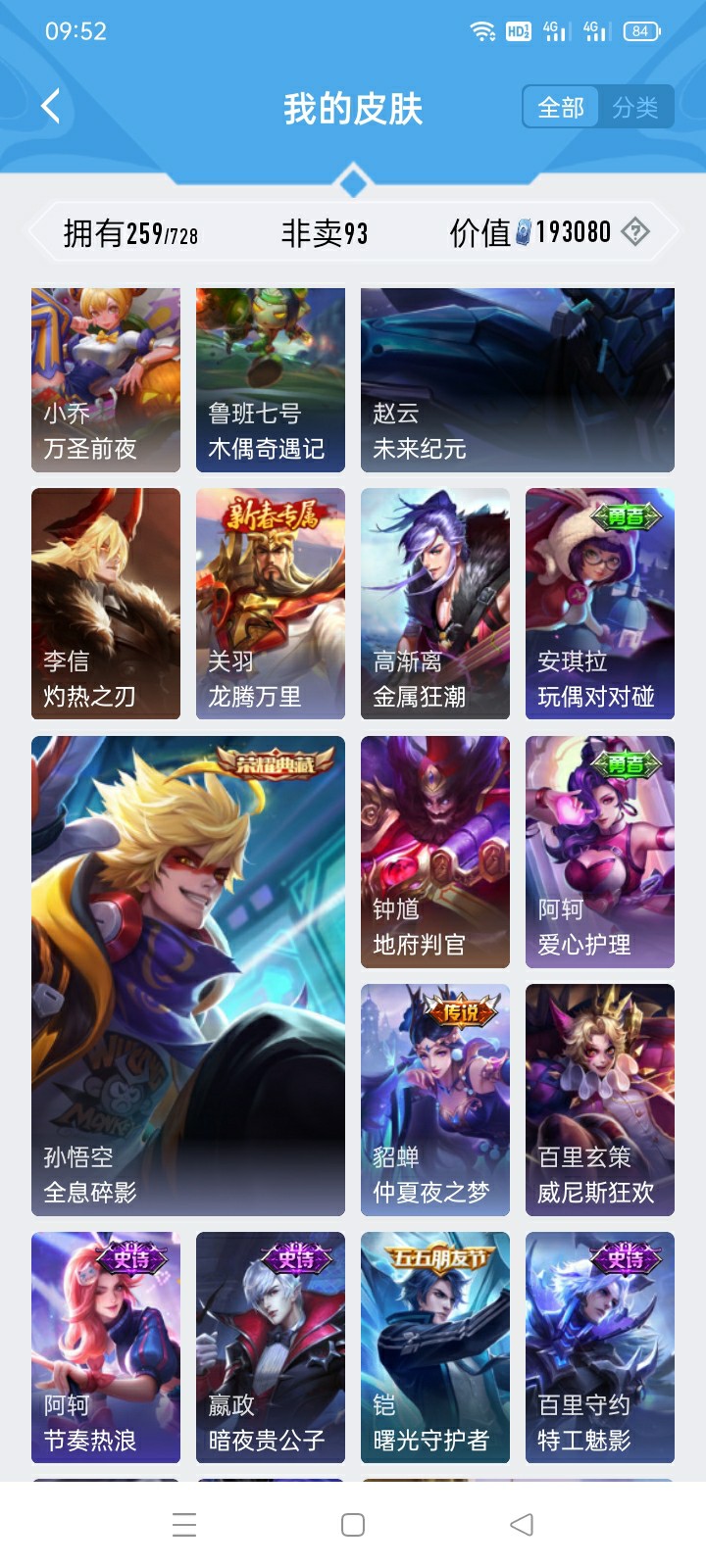Open 铠 曙光守护者 skin
706x1568 pixels.
[x=435, y=1347]
